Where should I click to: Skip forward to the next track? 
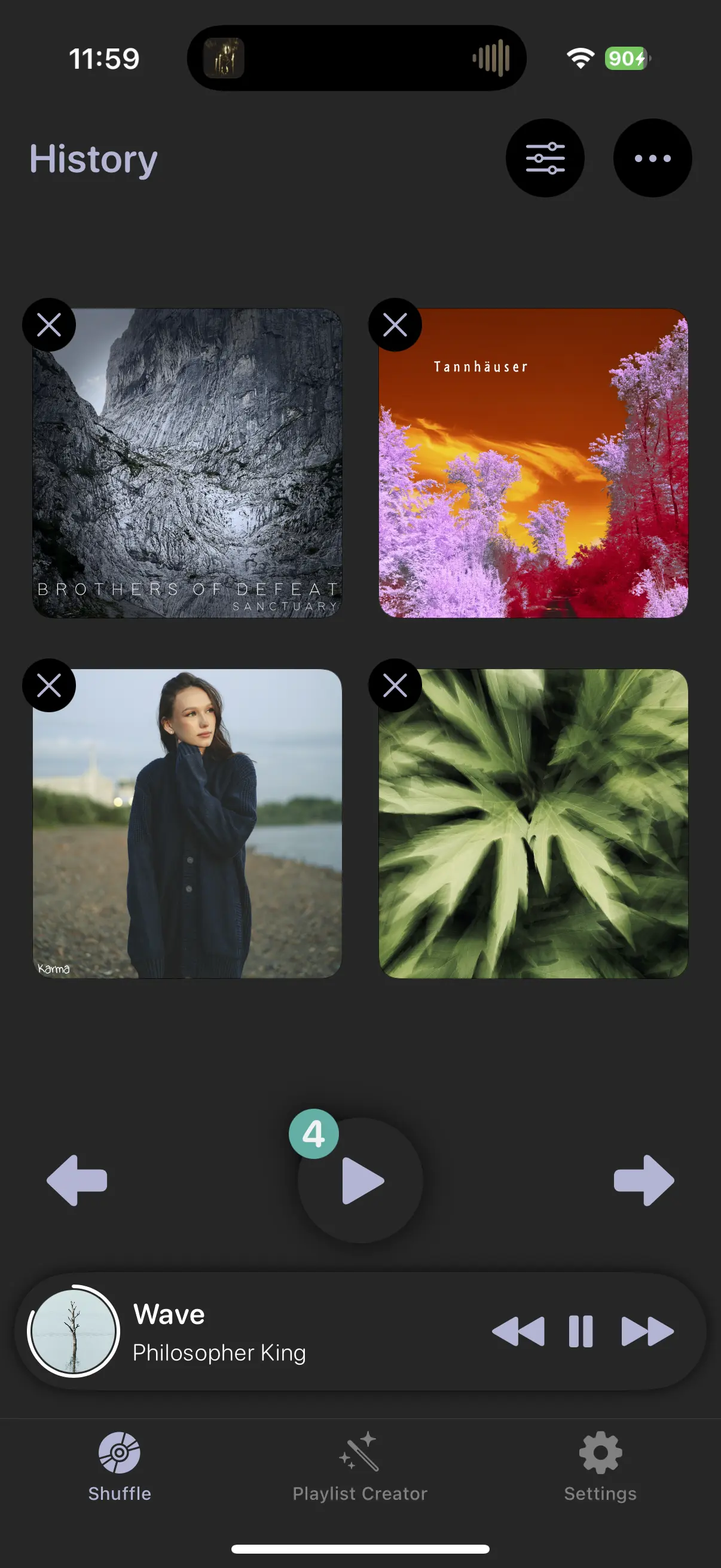(647, 1331)
